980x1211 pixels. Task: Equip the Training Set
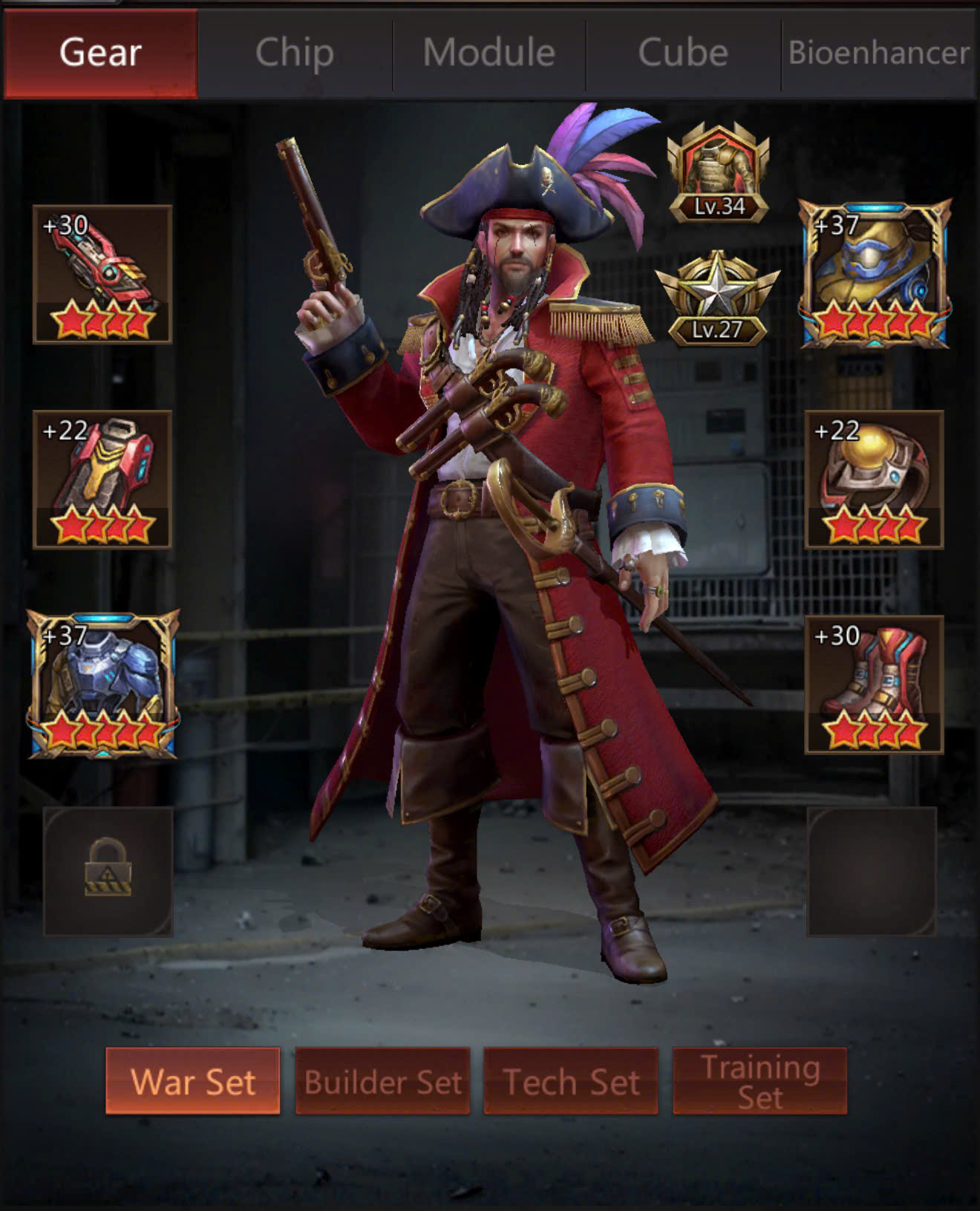(759, 1081)
